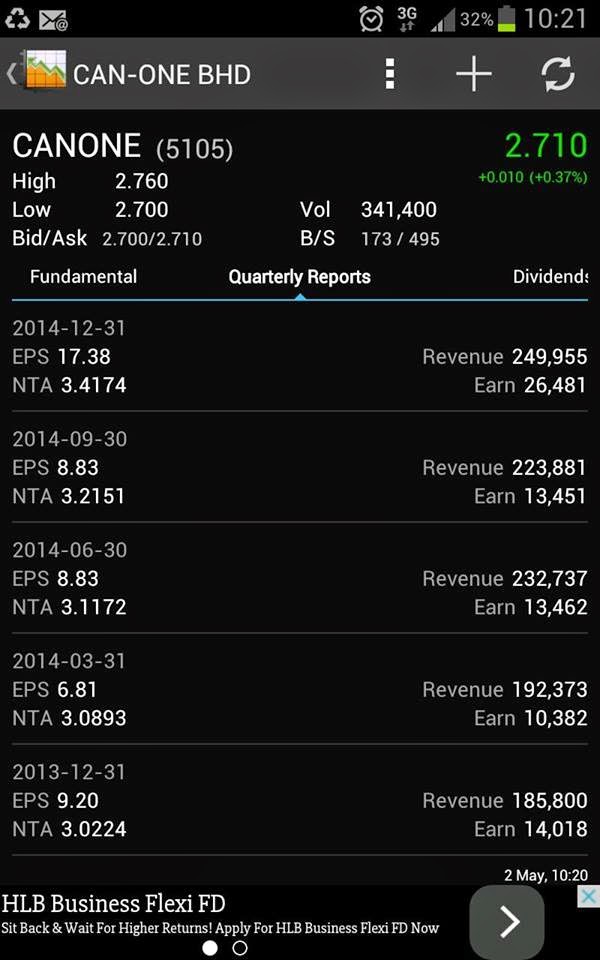Image resolution: width=600 pixels, height=960 pixels.
Task: Switch to the Dividends tab
Action: [550, 277]
